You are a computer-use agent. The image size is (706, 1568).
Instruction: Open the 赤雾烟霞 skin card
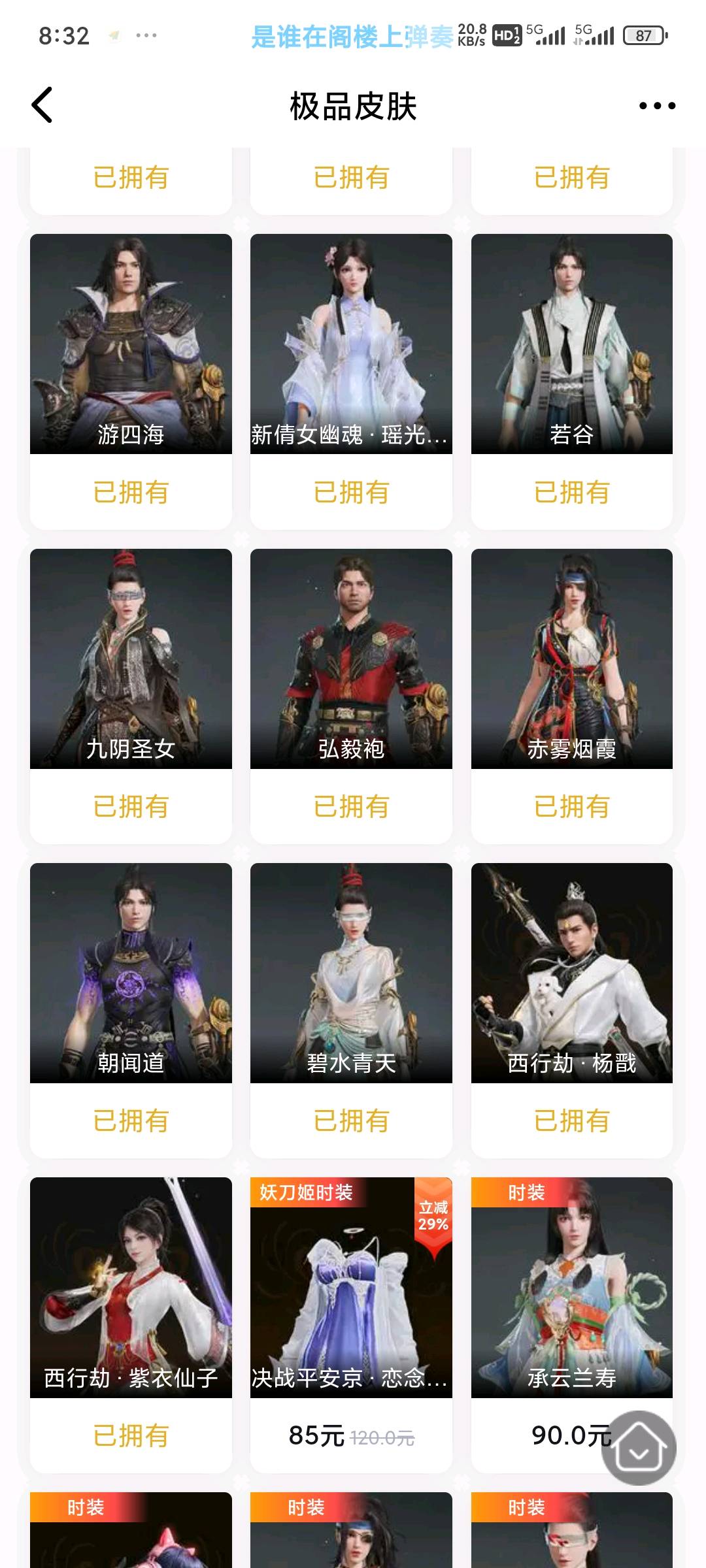click(x=571, y=659)
